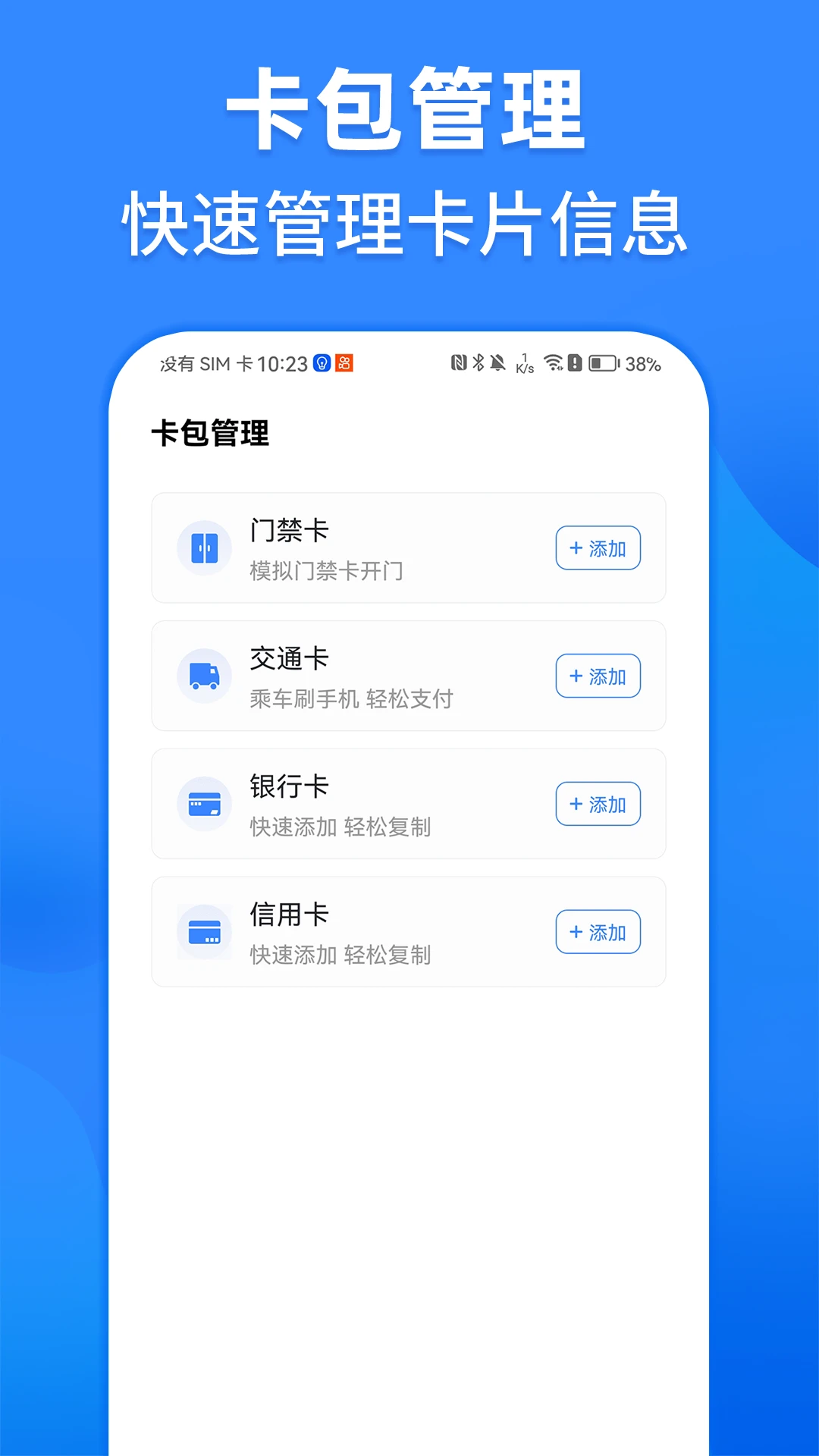Open the 交通卡 card category row
This screenshot has height=1456, width=819.
[364, 675]
